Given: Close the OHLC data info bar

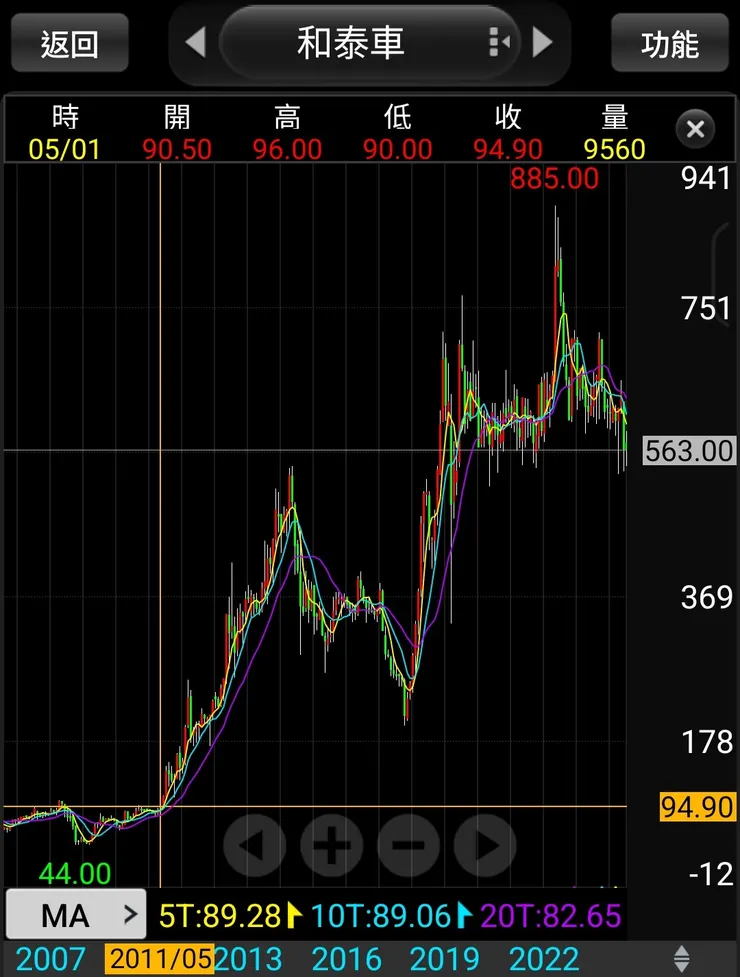Looking at the screenshot, I should click(696, 129).
